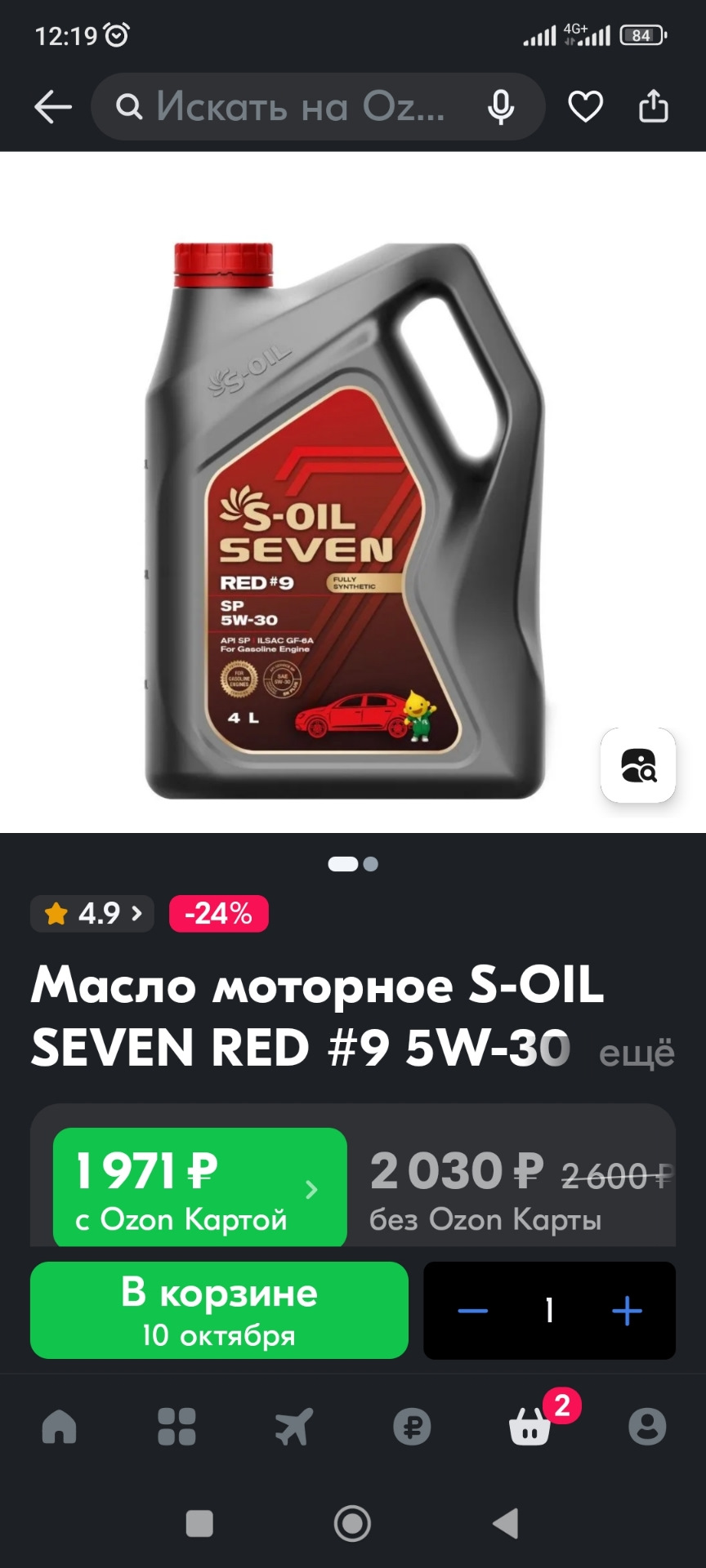706x1568 pixels.
Task: Open the ruble finance tab
Action: tap(412, 1427)
